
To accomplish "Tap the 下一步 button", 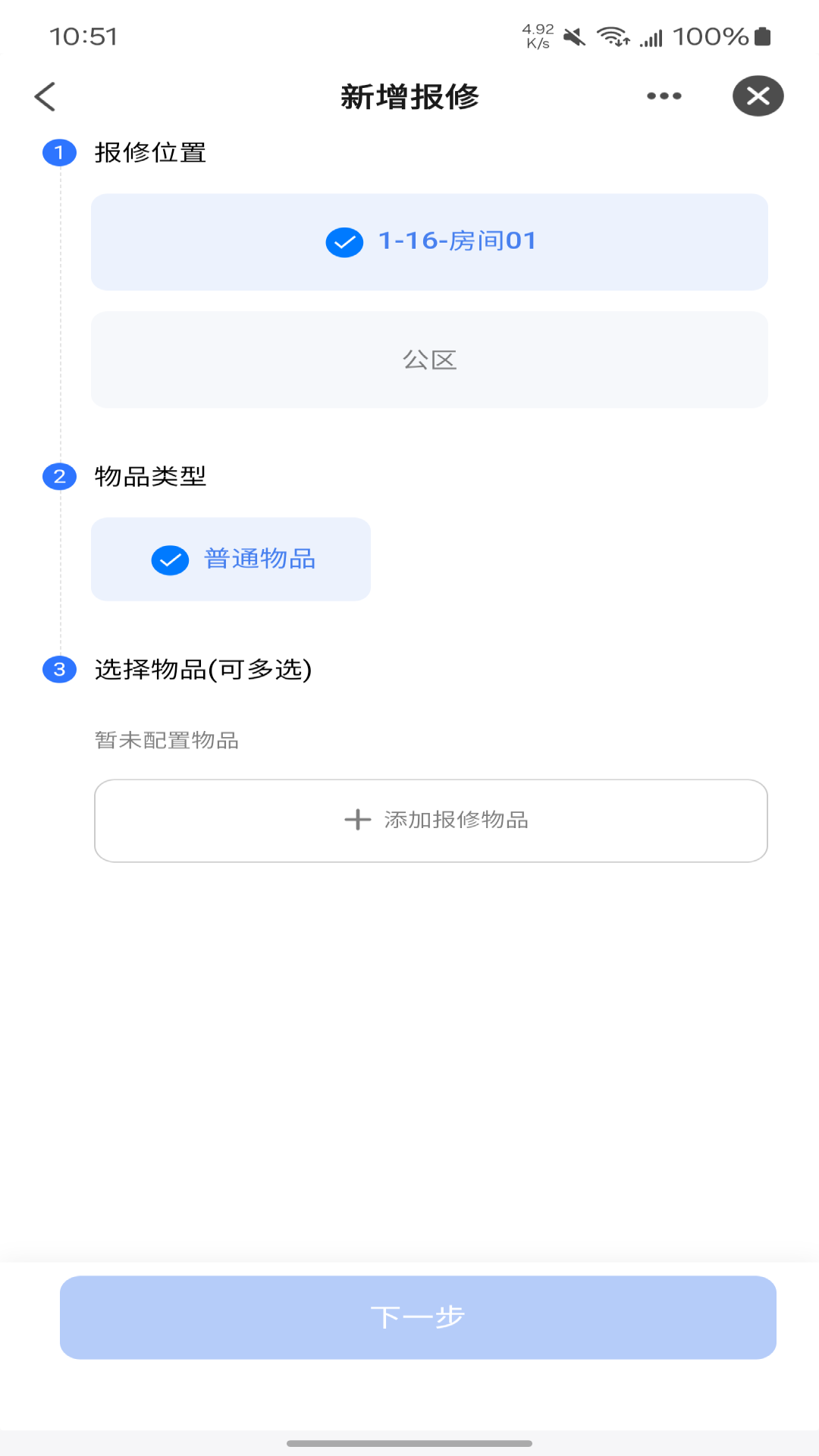I will [418, 1317].
